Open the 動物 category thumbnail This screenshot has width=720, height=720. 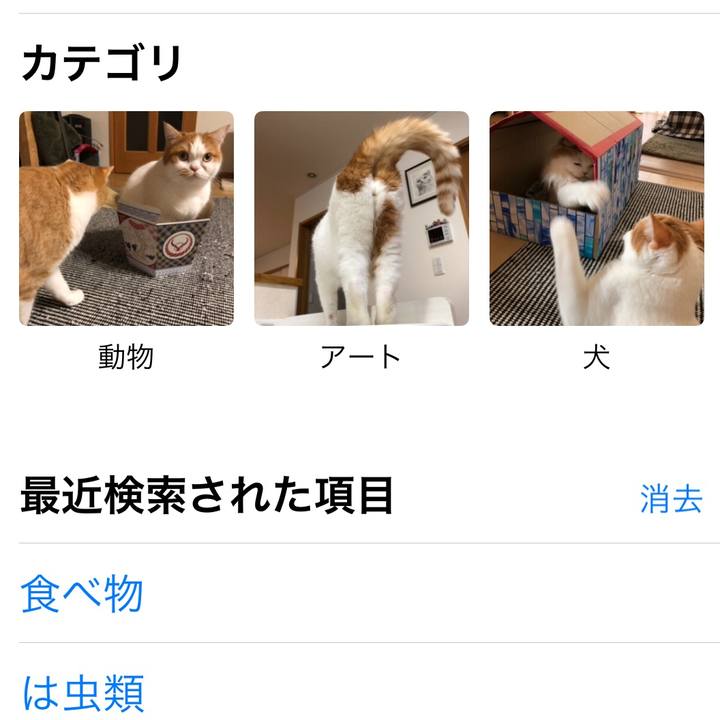click(x=126, y=218)
